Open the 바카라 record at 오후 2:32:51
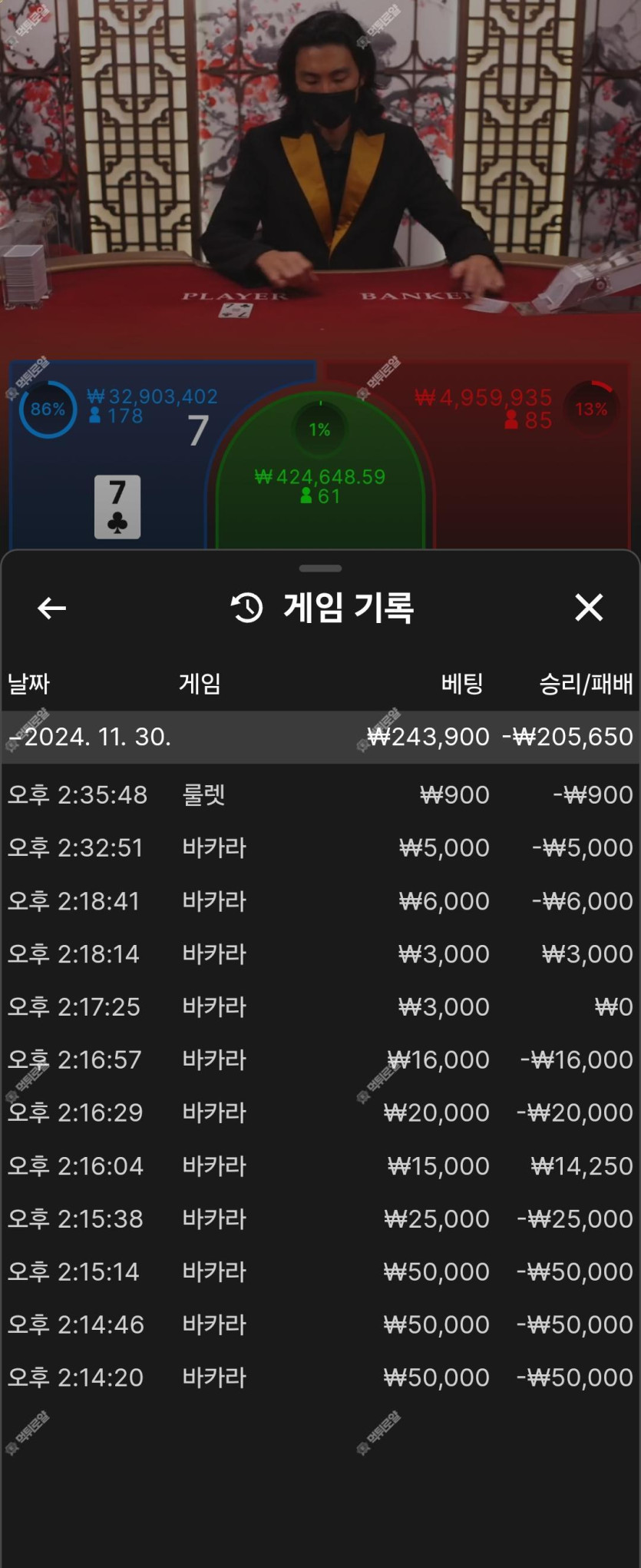Screen dimensions: 641x1568 [x=319, y=847]
